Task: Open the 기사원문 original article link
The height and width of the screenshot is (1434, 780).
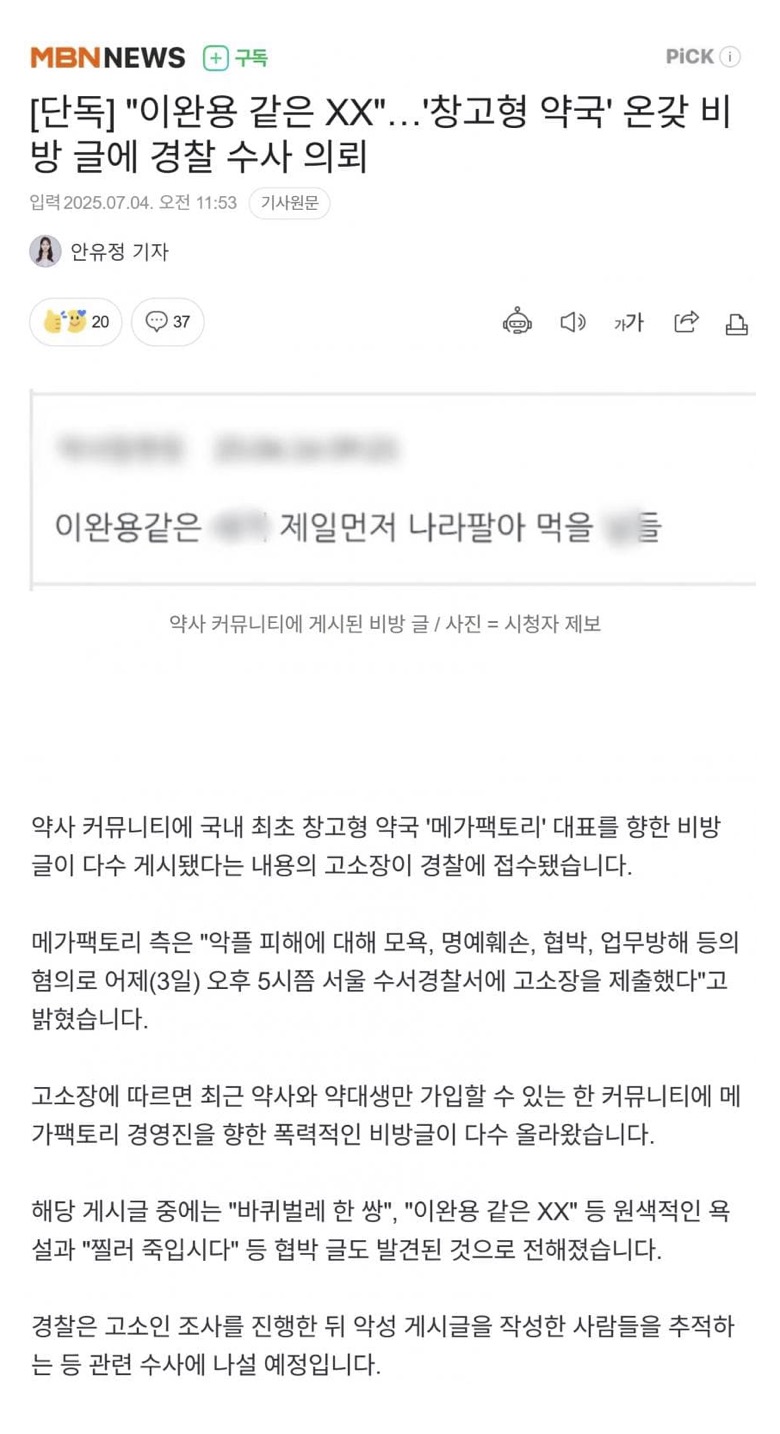Action: point(289,203)
